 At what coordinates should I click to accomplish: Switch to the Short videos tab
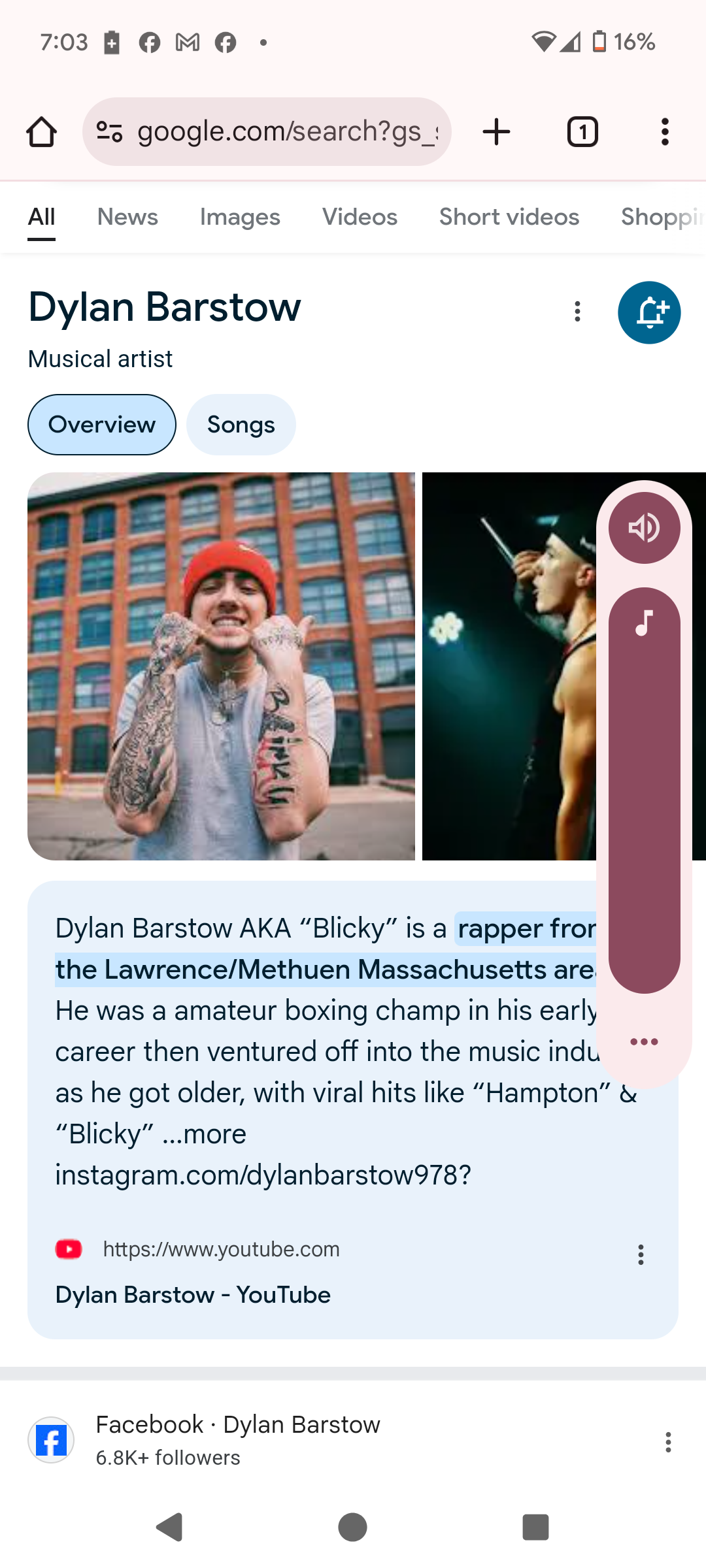tap(509, 217)
